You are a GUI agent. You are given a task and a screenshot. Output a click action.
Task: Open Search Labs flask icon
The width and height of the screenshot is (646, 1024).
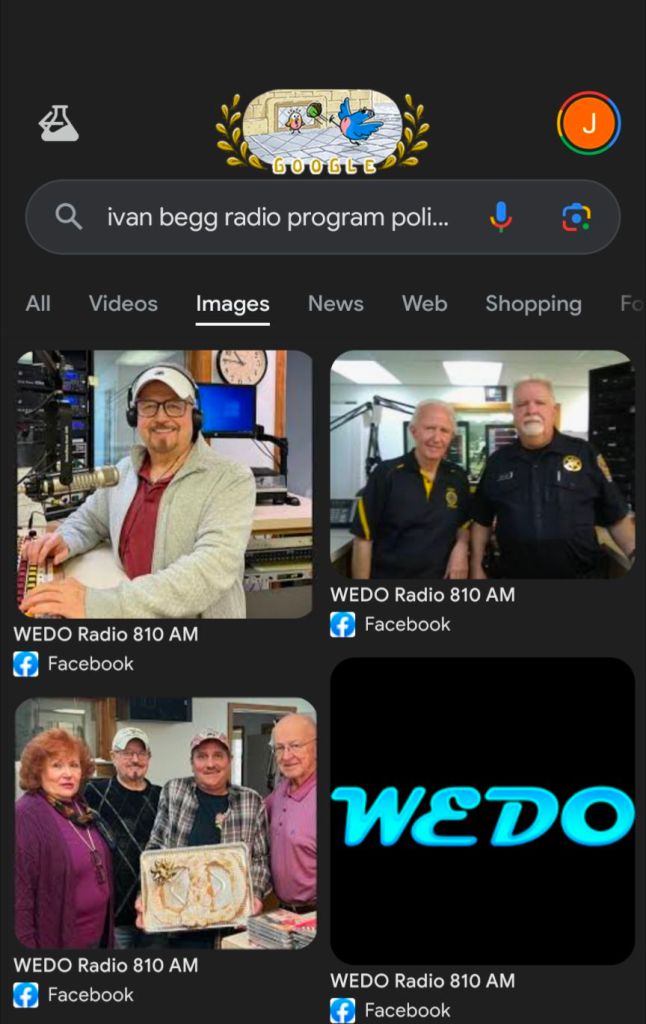click(59, 123)
